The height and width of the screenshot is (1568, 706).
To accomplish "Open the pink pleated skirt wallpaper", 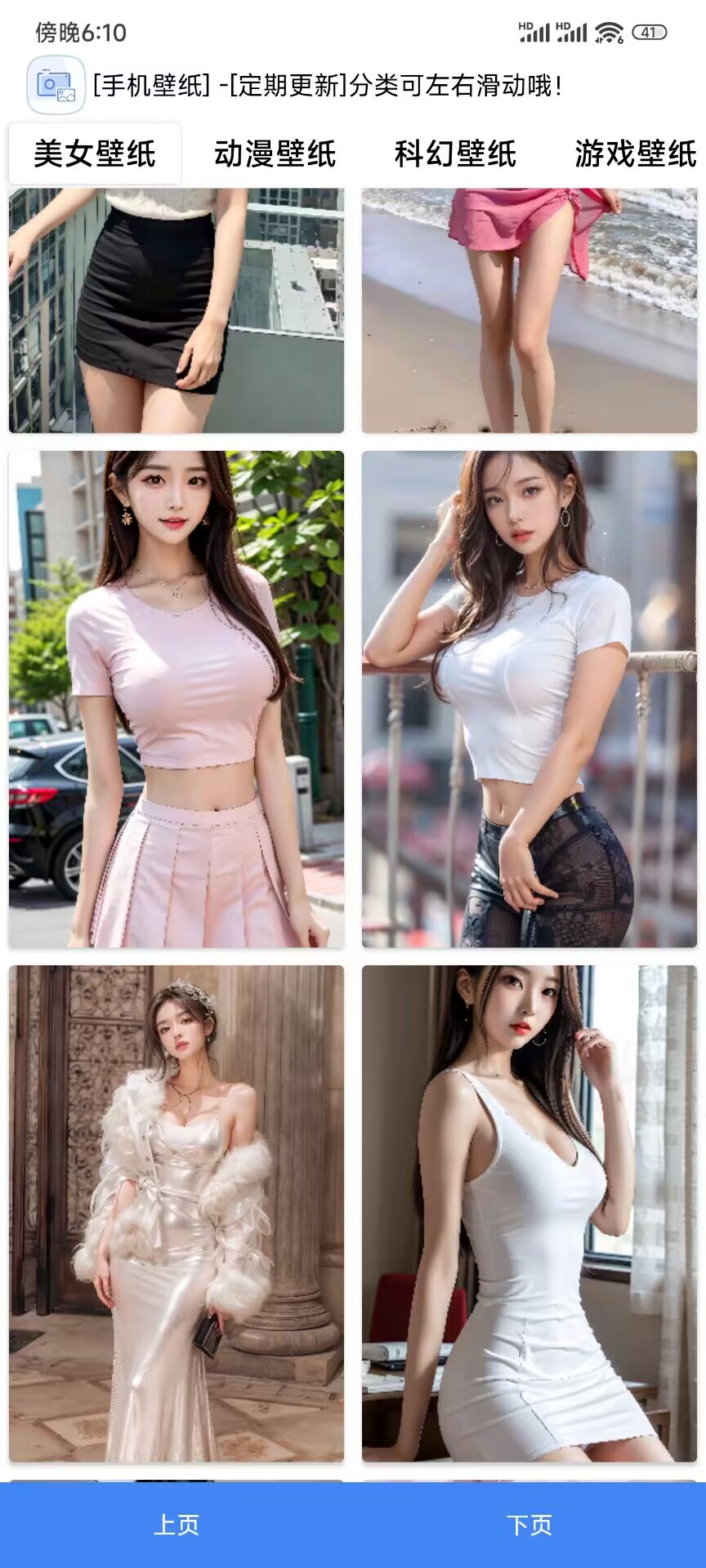I will 176,699.
